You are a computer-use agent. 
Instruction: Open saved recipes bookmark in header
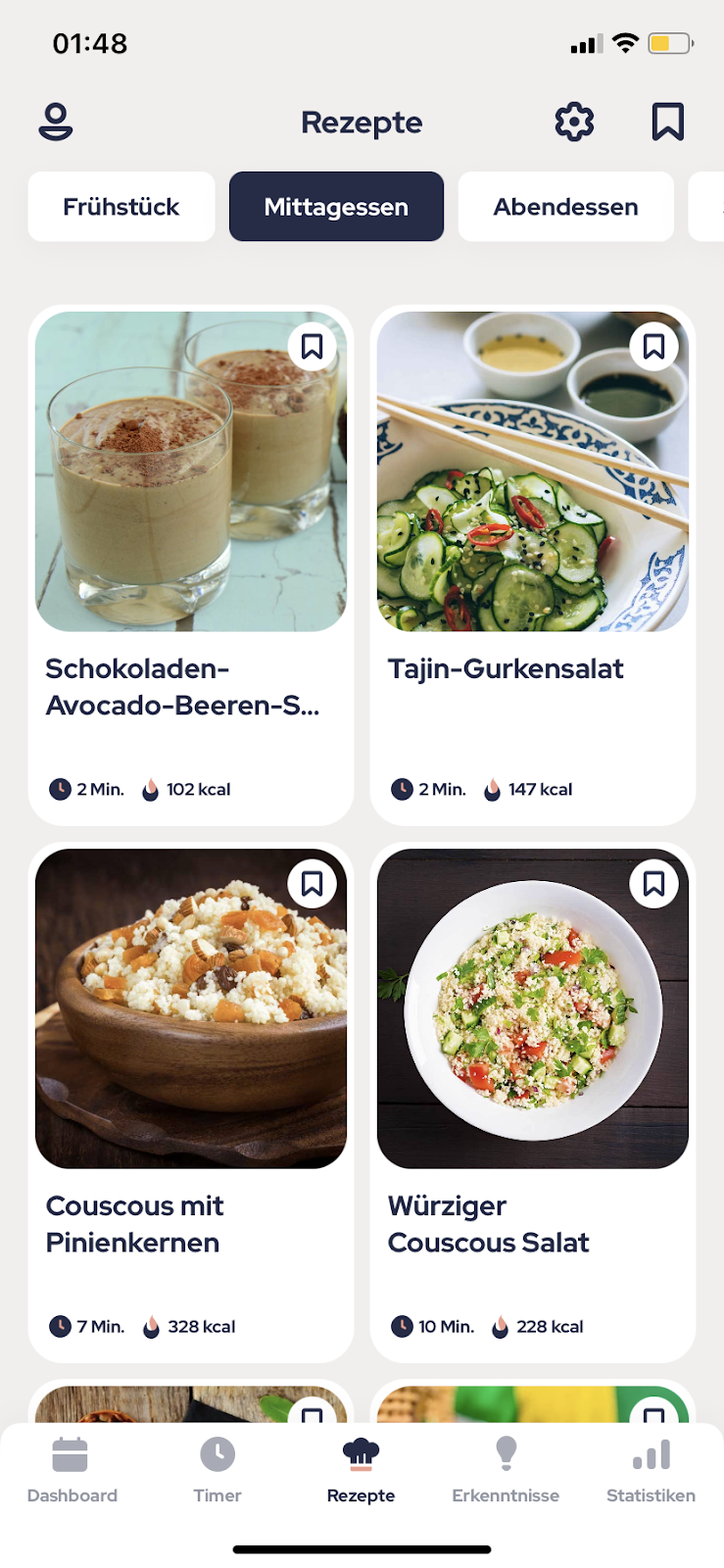668,122
